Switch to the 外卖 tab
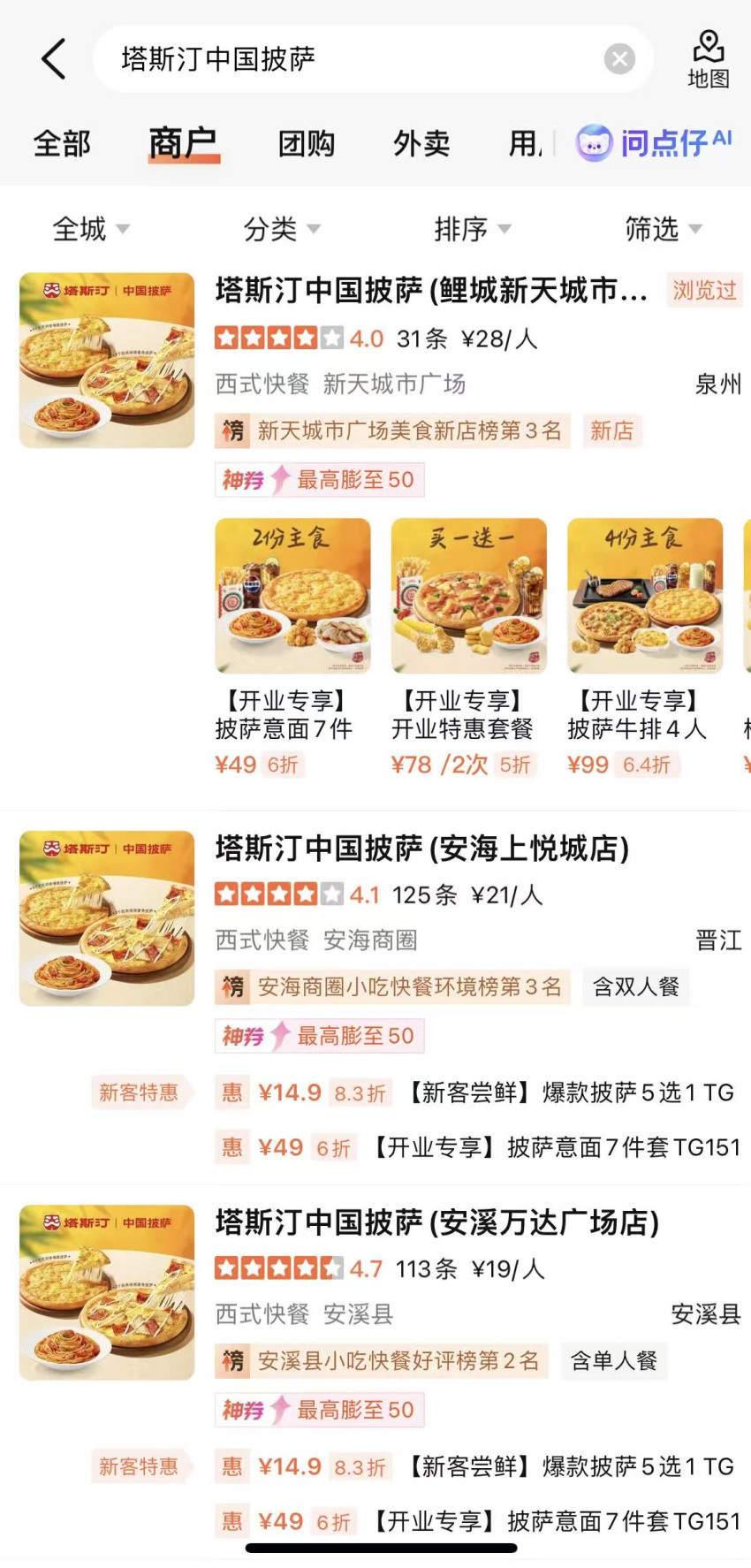This screenshot has width=751, height=1568. [x=421, y=143]
